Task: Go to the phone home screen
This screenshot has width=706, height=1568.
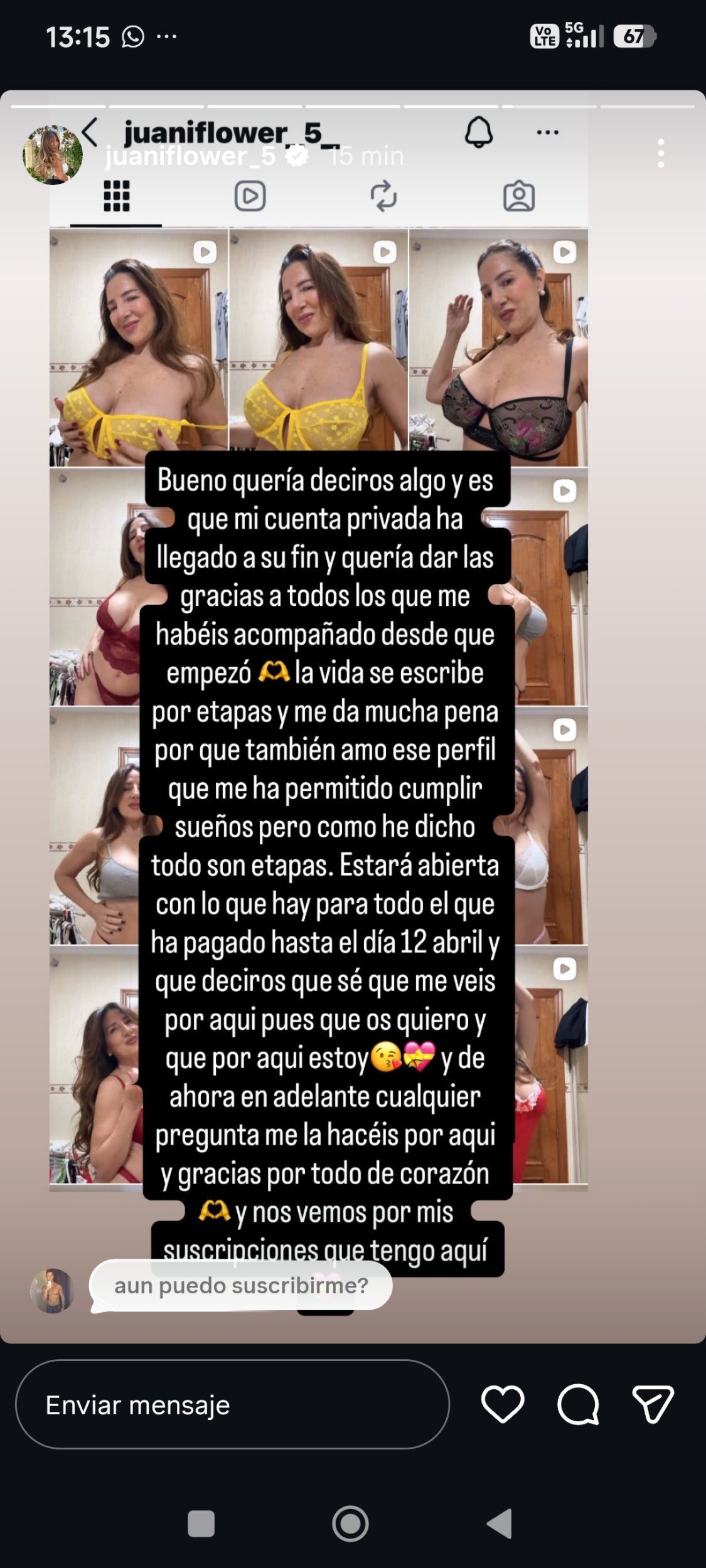Action: click(350, 1523)
